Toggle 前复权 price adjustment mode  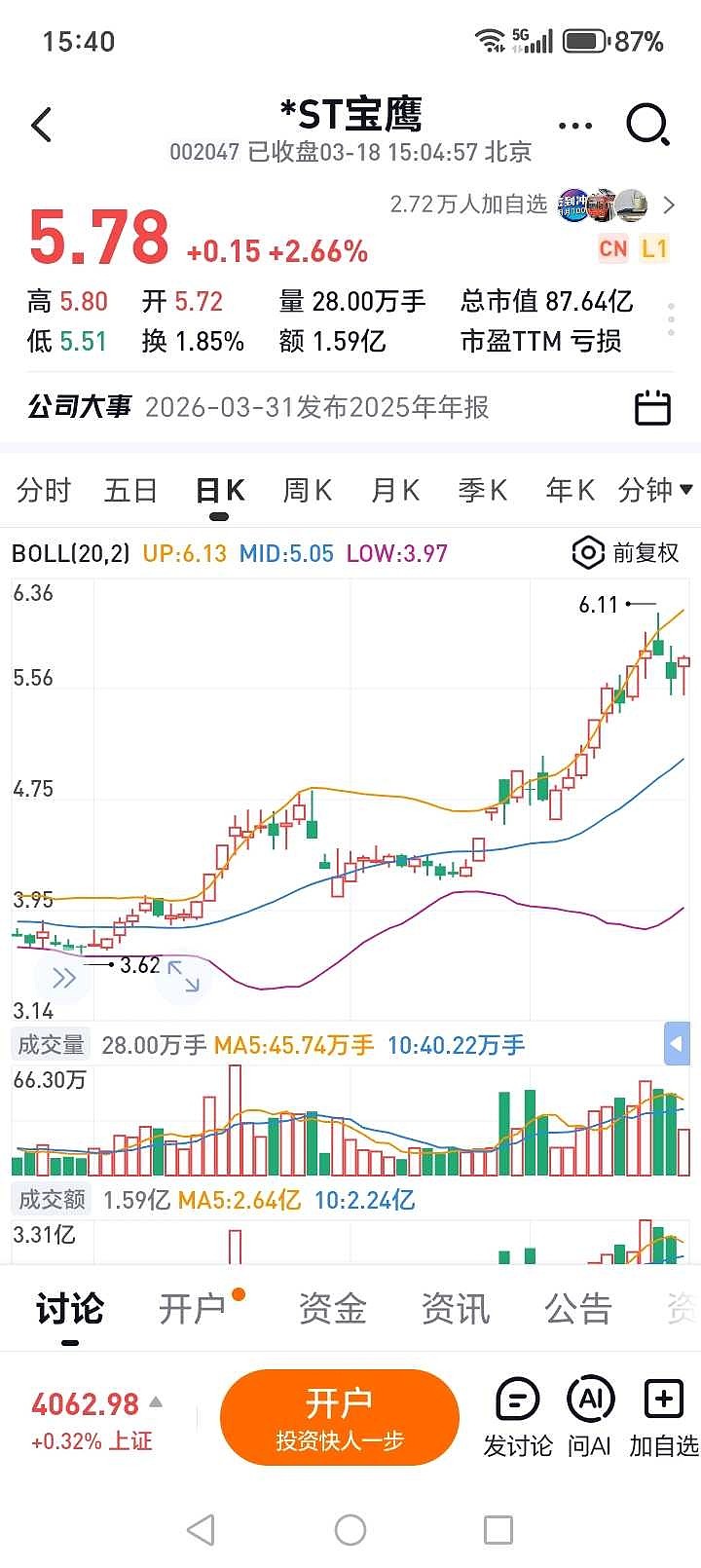(643, 553)
